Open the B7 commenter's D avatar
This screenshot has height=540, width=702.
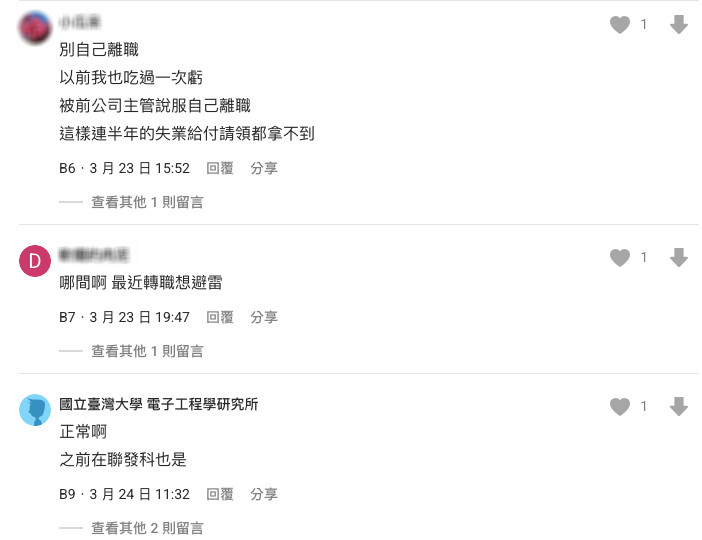(x=35, y=261)
